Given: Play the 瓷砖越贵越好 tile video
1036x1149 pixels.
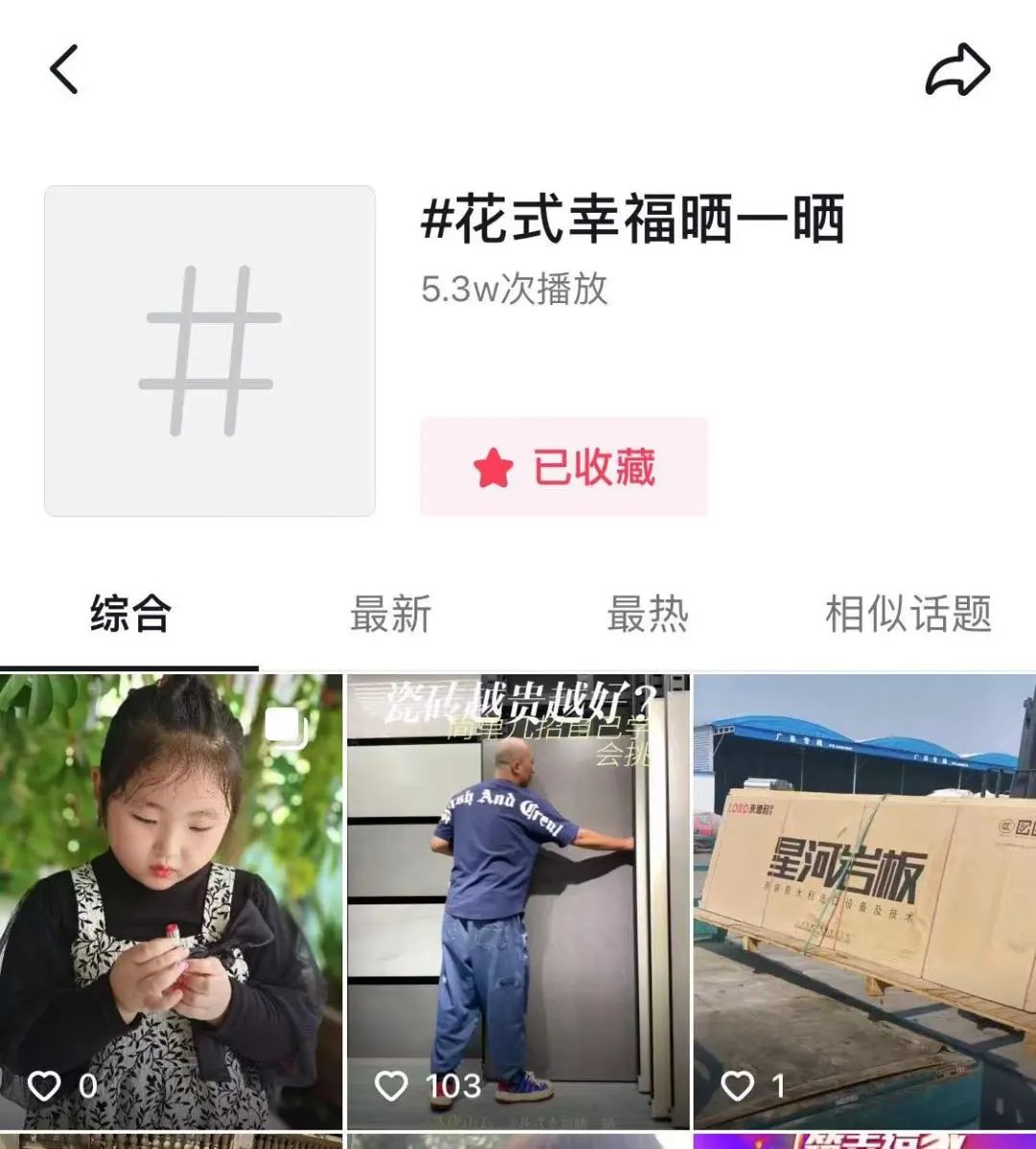Looking at the screenshot, I should pyautogui.click(x=518, y=902).
